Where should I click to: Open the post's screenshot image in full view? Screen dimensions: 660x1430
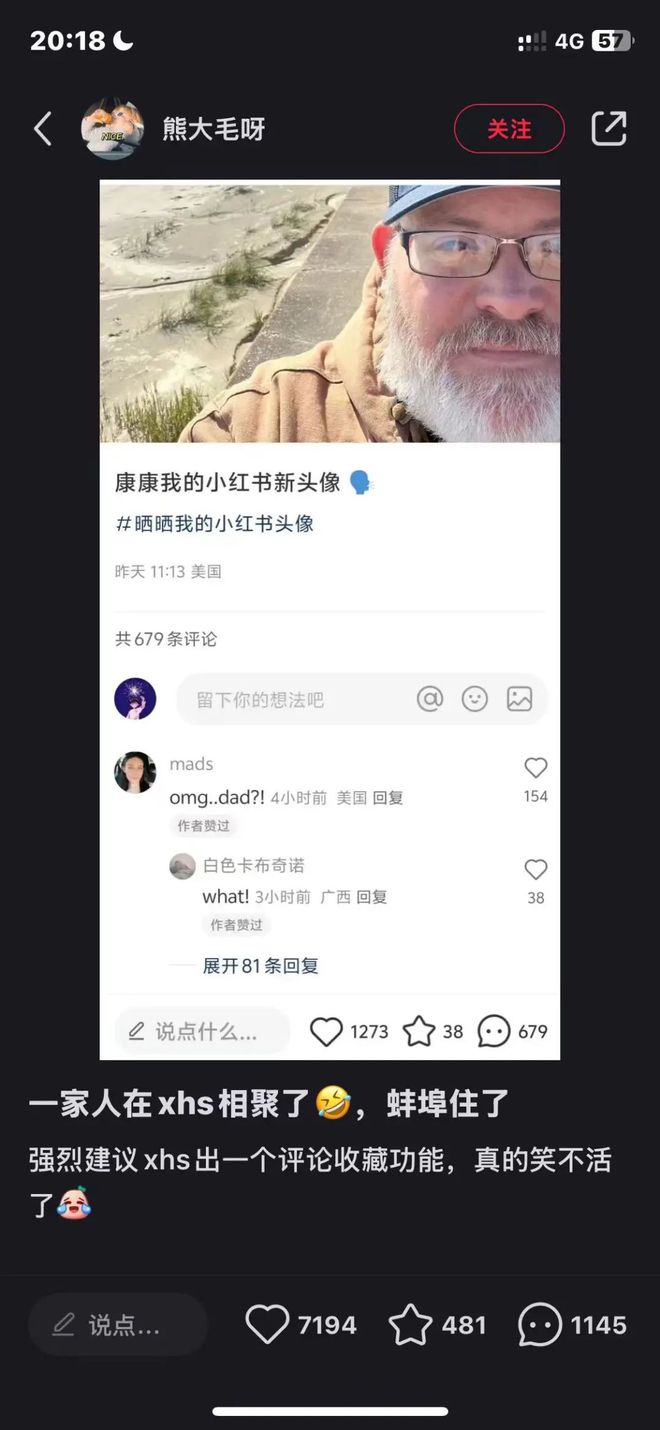click(x=330, y=620)
